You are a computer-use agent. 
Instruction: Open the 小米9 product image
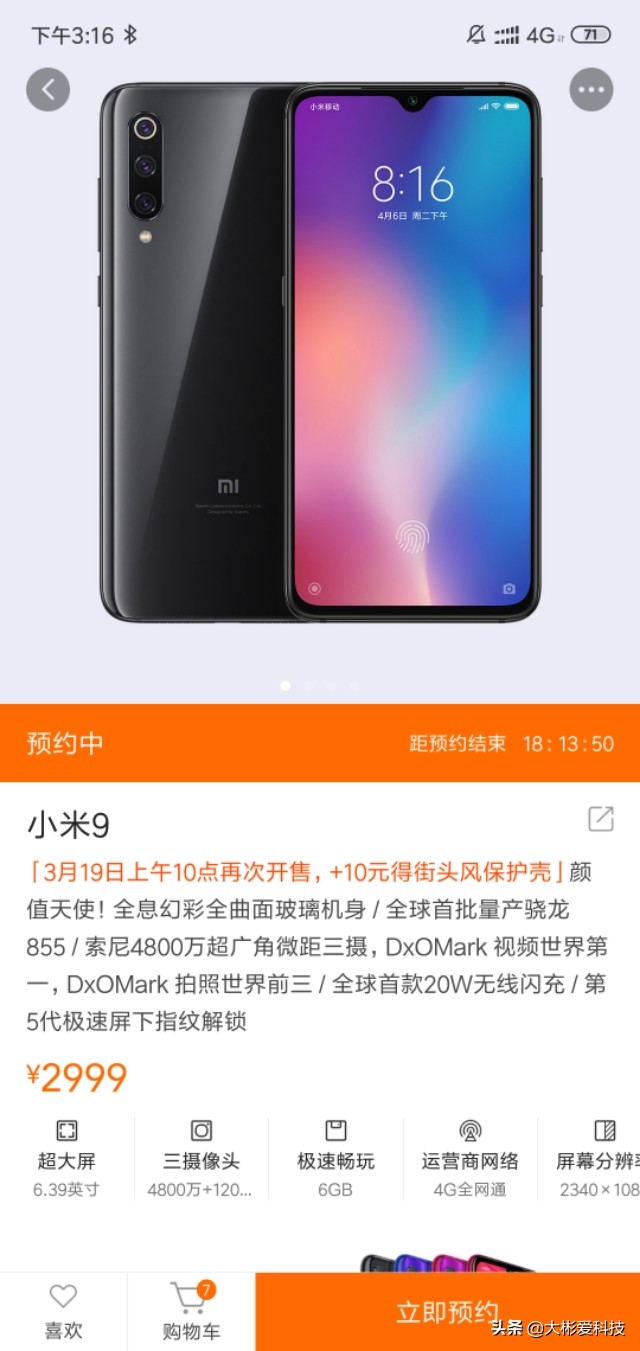point(320,352)
